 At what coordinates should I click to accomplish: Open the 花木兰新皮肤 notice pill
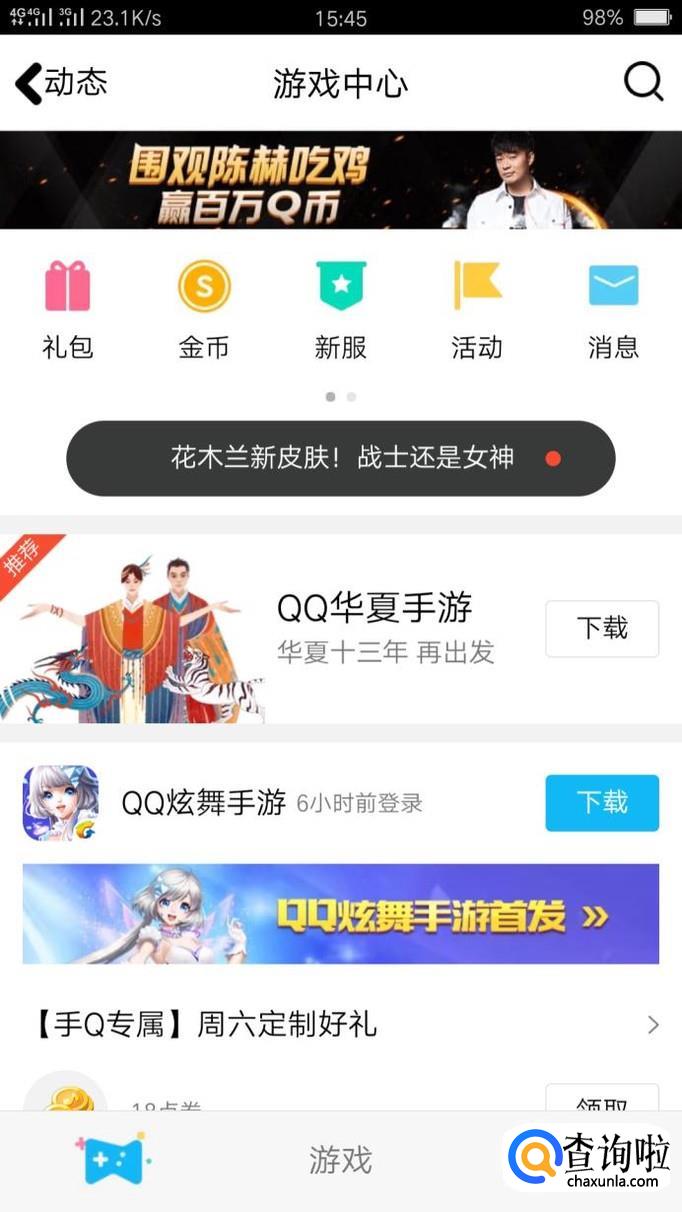[x=340, y=458]
